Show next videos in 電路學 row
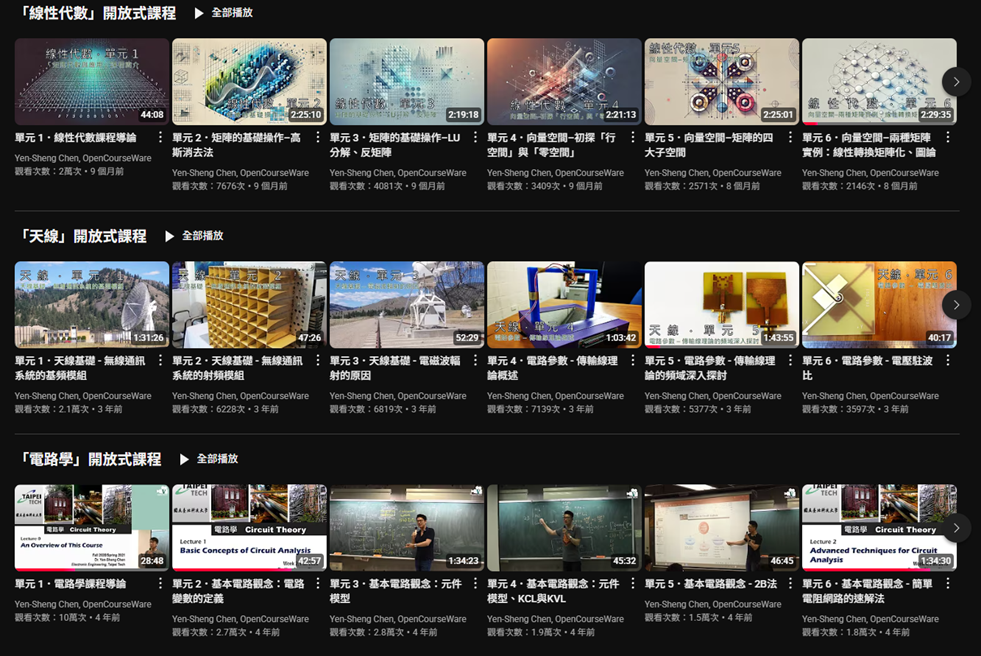This screenshot has height=656, width=981. click(x=956, y=528)
